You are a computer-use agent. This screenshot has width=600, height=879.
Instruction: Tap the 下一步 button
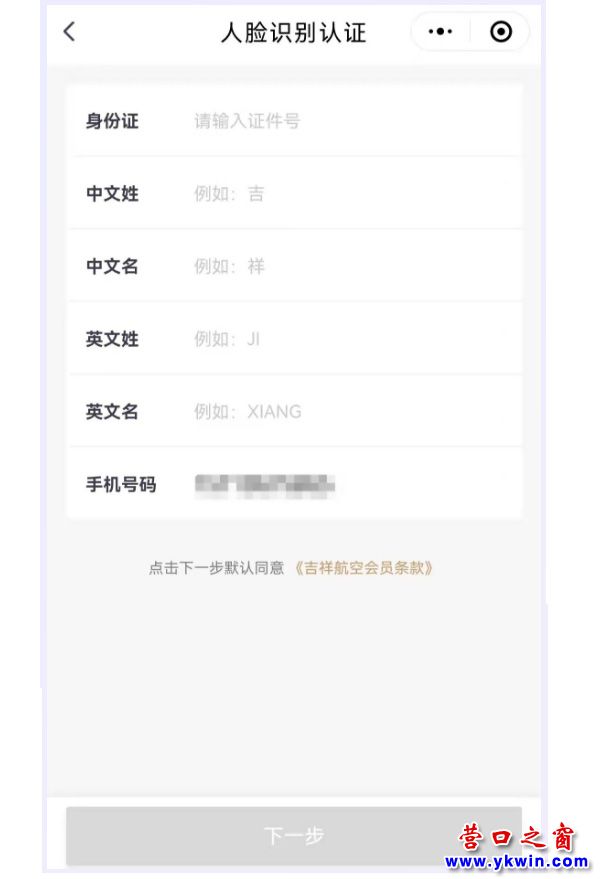tap(293, 836)
